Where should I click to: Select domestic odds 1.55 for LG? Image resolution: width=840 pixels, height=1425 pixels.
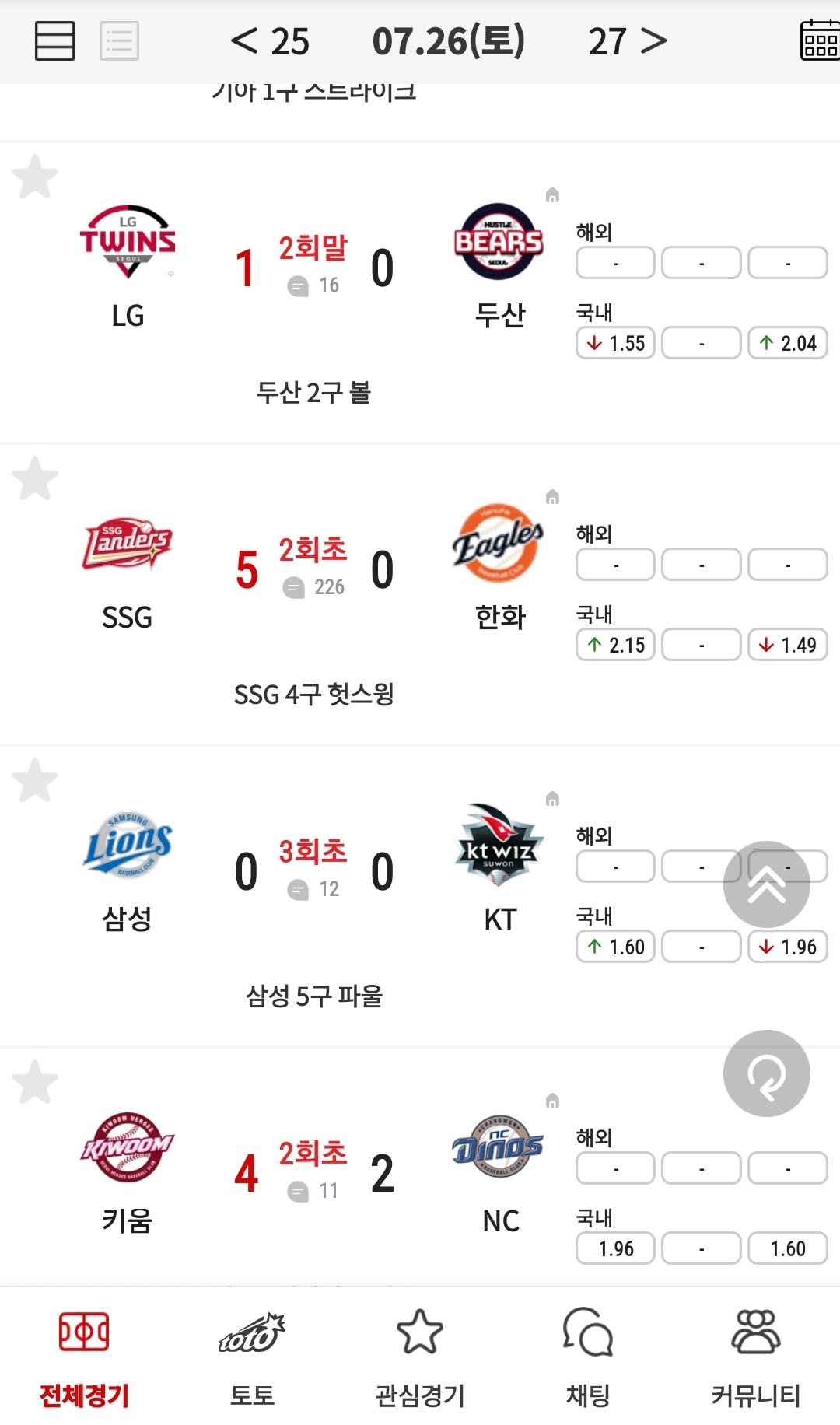[x=615, y=343]
